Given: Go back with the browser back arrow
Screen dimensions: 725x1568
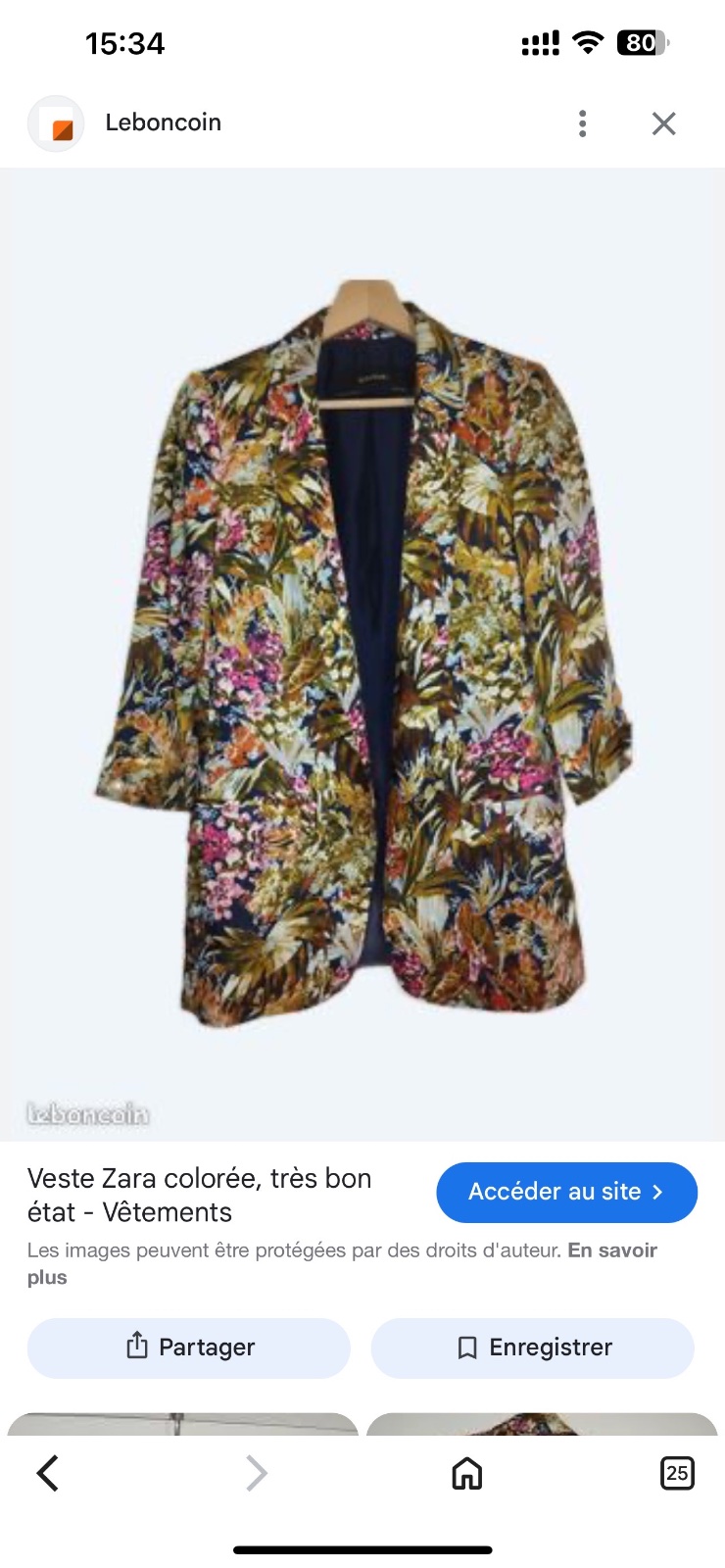Looking at the screenshot, I should pyautogui.click(x=48, y=1473).
